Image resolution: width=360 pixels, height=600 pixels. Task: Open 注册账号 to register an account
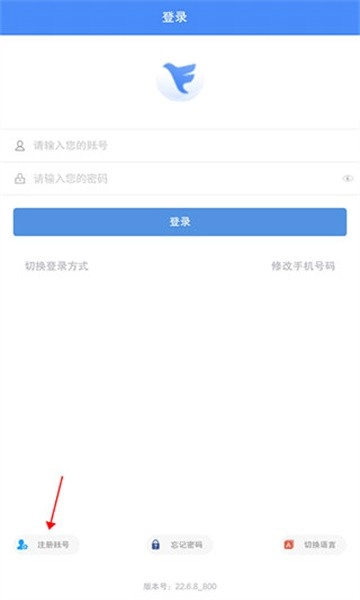[x=45, y=545]
